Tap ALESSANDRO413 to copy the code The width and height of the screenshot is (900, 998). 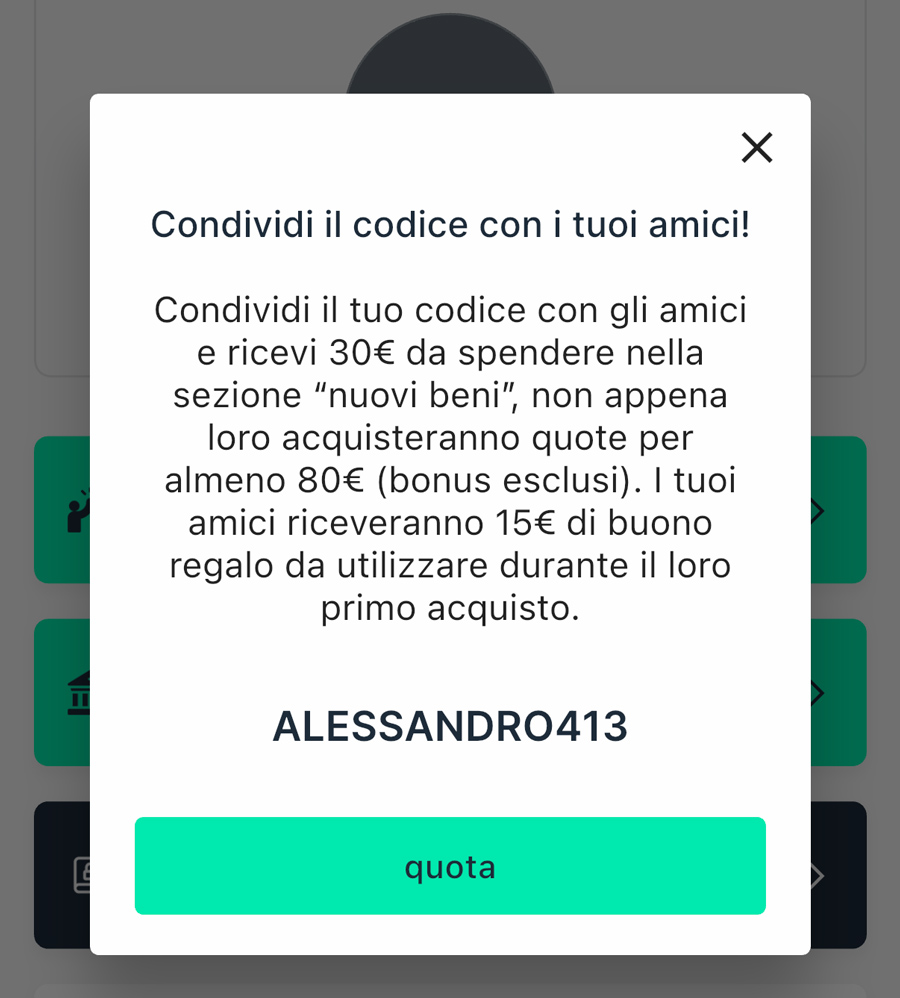450,727
